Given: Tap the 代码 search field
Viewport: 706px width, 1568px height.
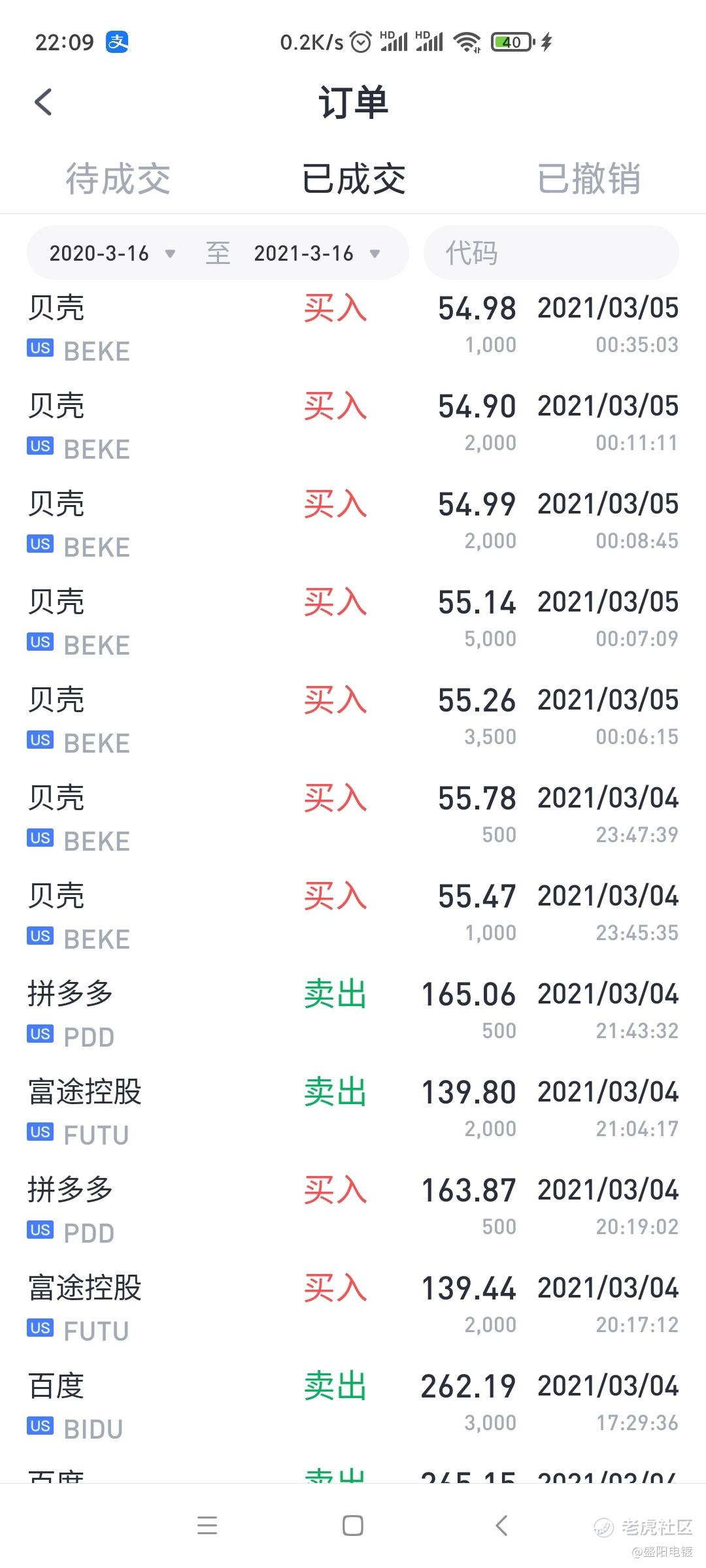Looking at the screenshot, I should [x=551, y=253].
